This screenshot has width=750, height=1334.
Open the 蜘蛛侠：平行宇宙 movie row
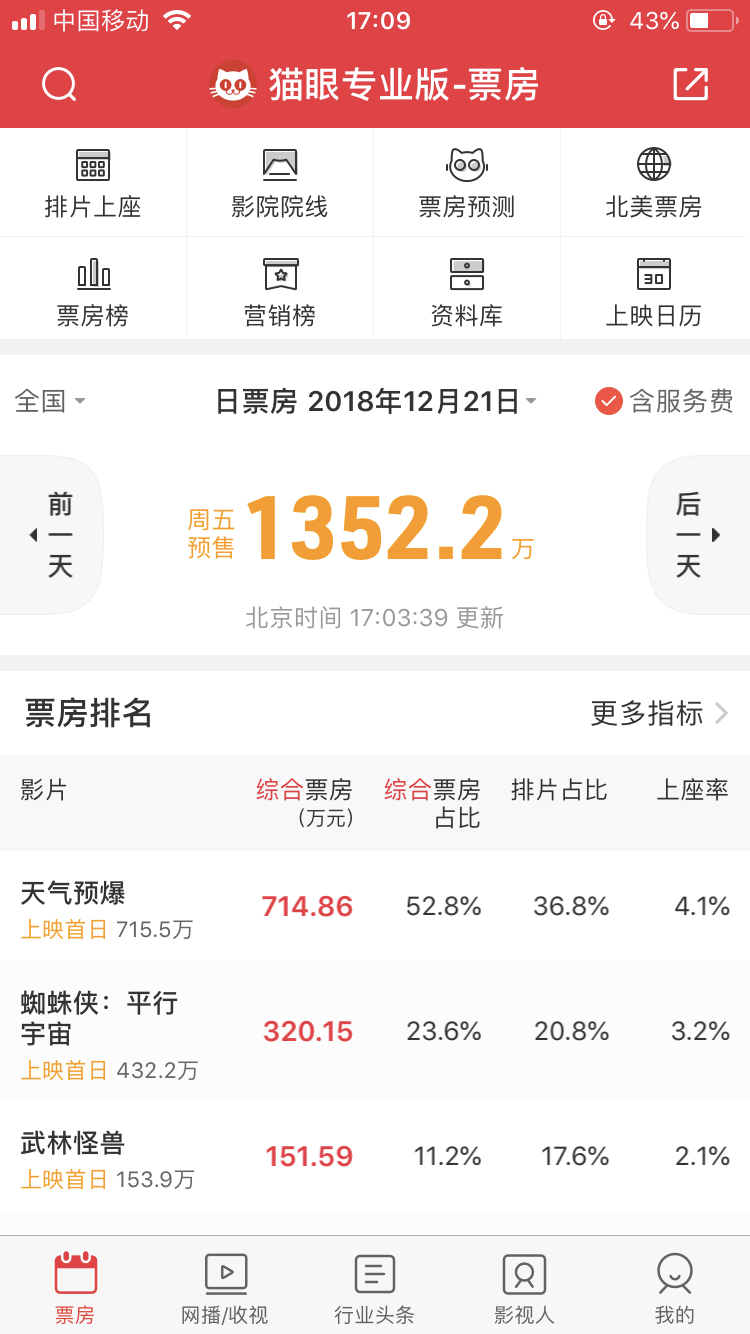tap(375, 1032)
